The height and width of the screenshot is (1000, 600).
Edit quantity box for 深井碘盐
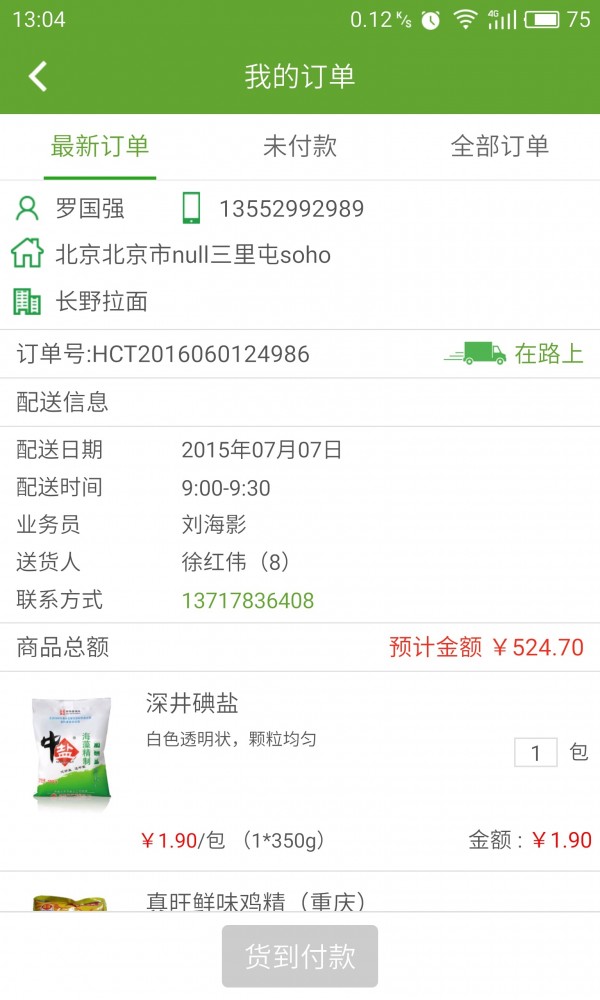535,753
